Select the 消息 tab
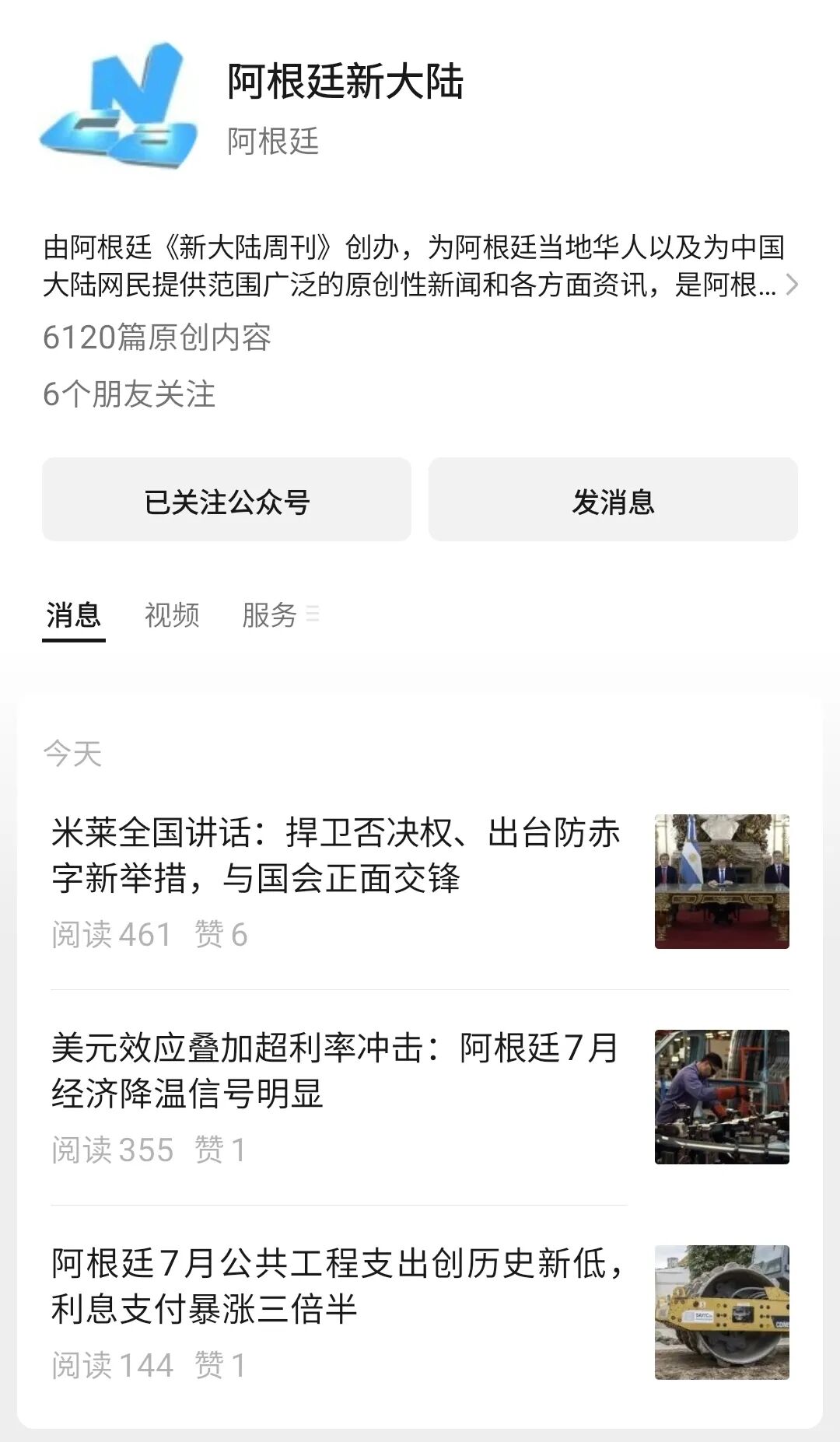The height and width of the screenshot is (1442, 840). click(74, 615)
